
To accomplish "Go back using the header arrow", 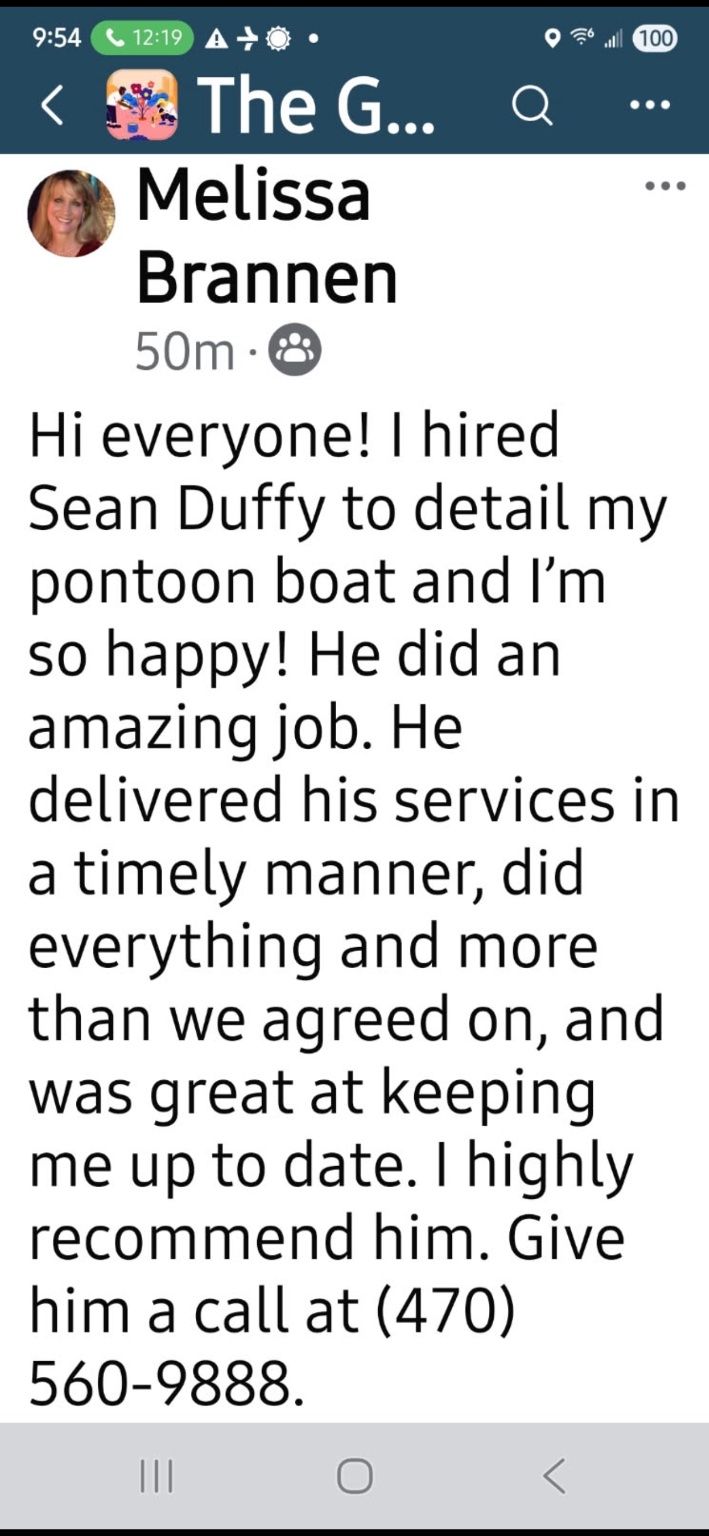I will coord(53,106).
